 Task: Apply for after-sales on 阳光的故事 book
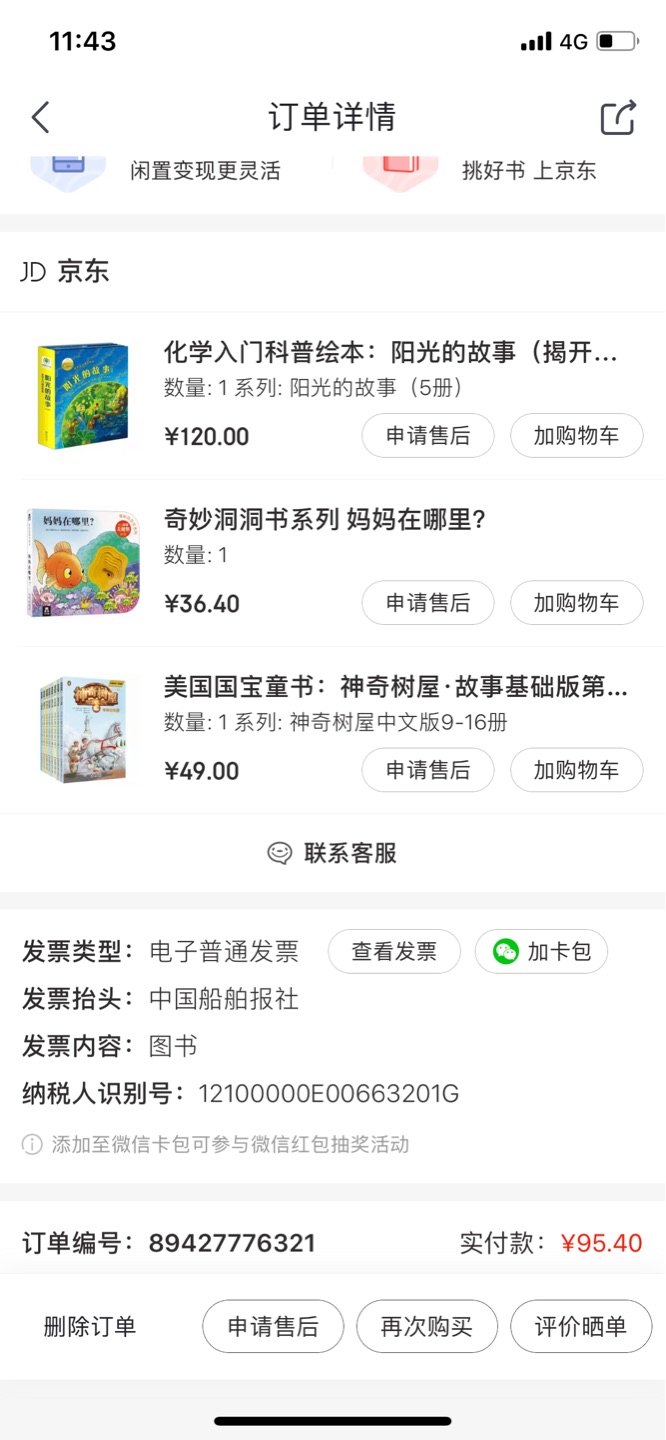click(x=427, y=436)
